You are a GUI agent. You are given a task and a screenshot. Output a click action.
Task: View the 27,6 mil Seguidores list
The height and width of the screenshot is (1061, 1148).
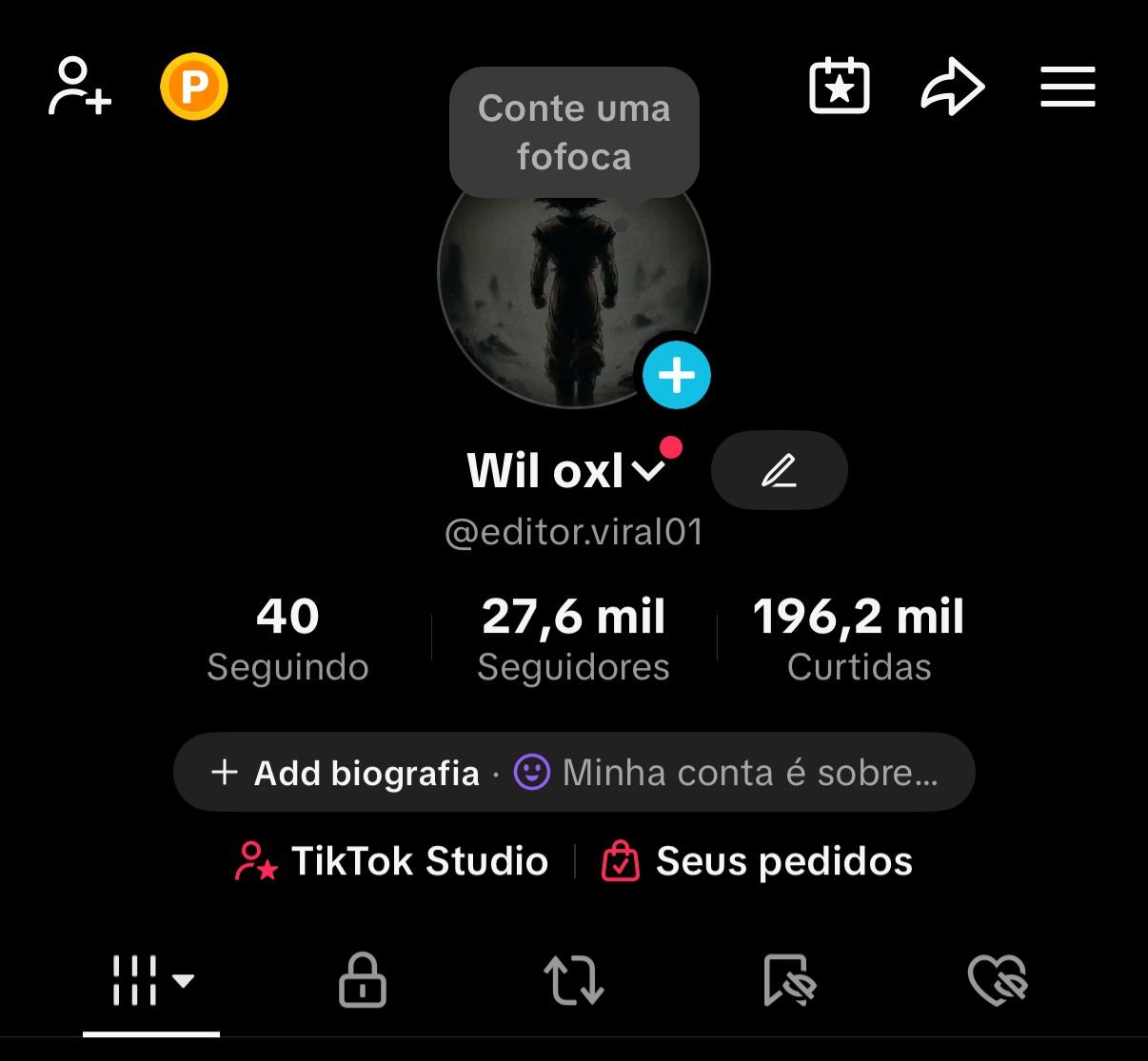[x=573, y=639]
